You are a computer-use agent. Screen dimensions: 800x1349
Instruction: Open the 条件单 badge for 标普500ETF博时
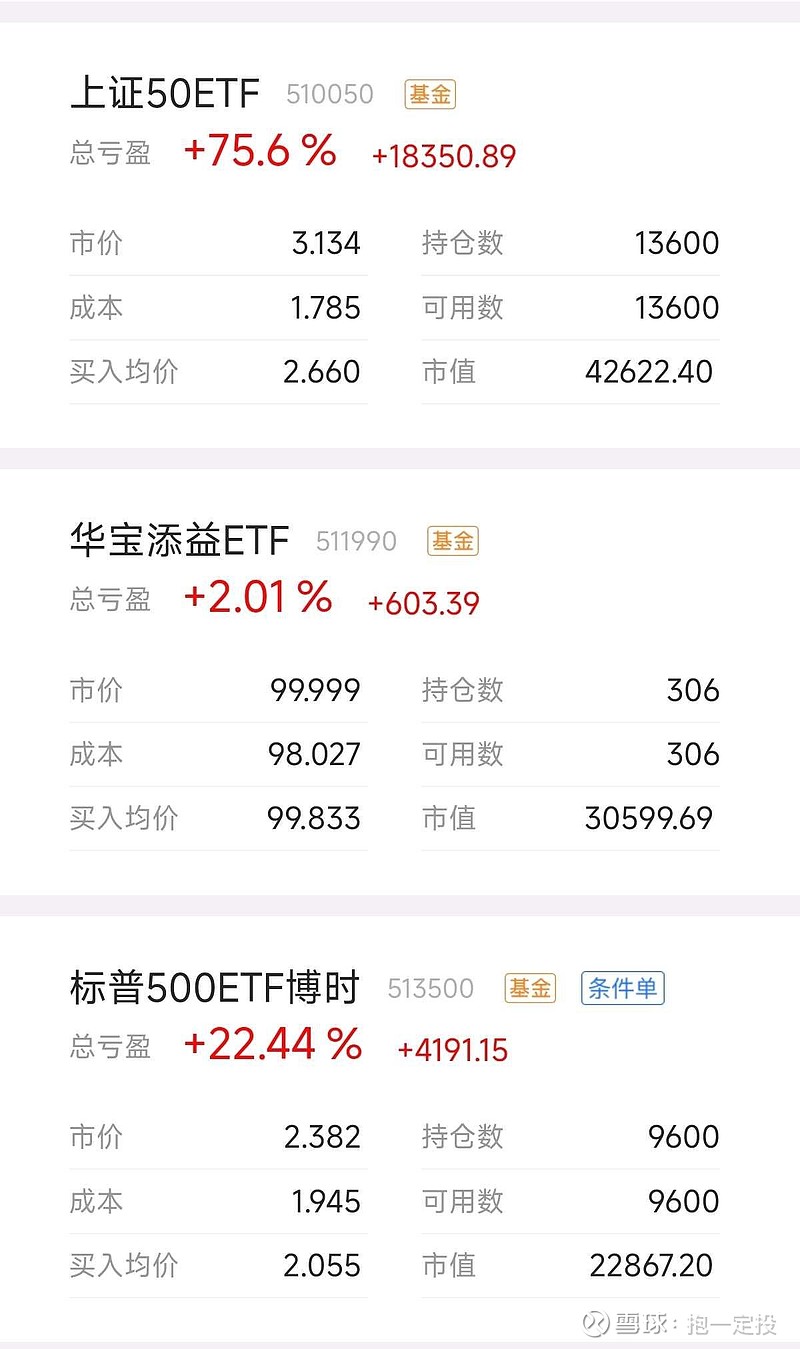[x=622, y=987]
